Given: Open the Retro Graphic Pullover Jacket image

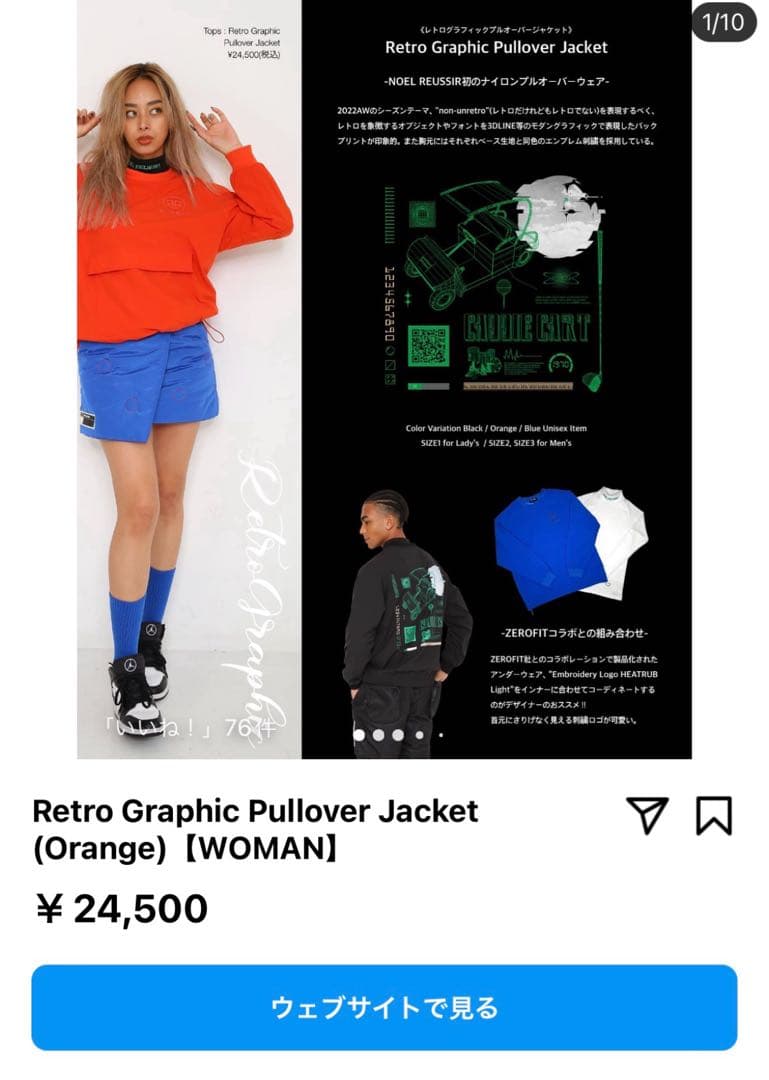Looking at the screenshot, I should point(384,380).
